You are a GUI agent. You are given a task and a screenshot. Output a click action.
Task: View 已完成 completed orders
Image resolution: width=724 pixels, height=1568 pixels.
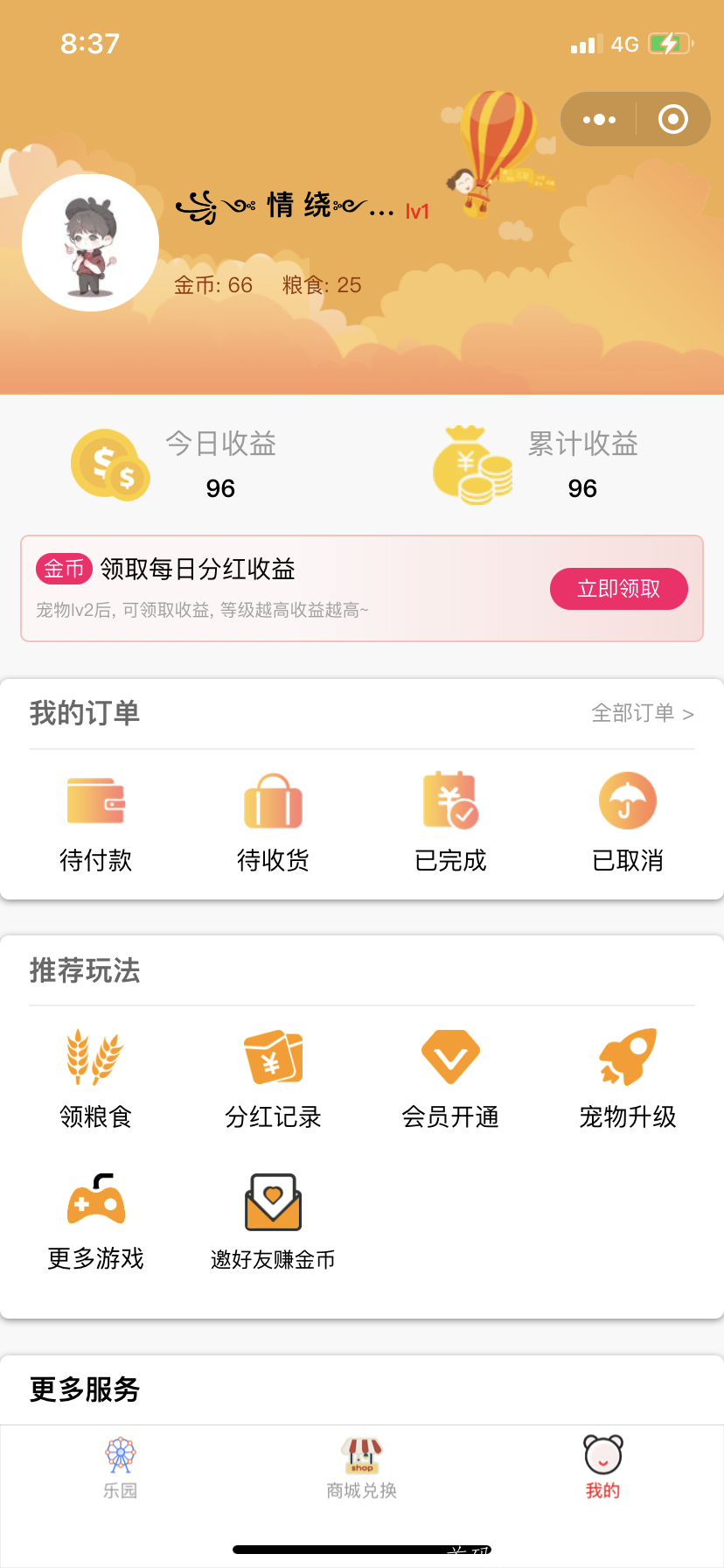tap(450, 818)
